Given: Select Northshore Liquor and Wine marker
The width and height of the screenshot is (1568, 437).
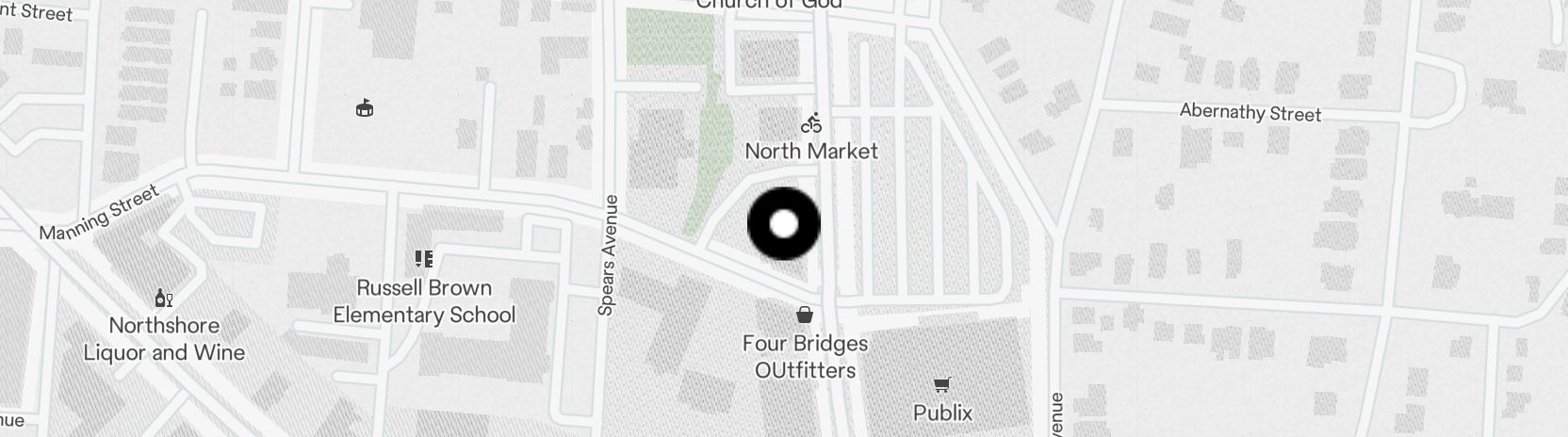Looking at the screenshot, I should click(x=164, y=298).
